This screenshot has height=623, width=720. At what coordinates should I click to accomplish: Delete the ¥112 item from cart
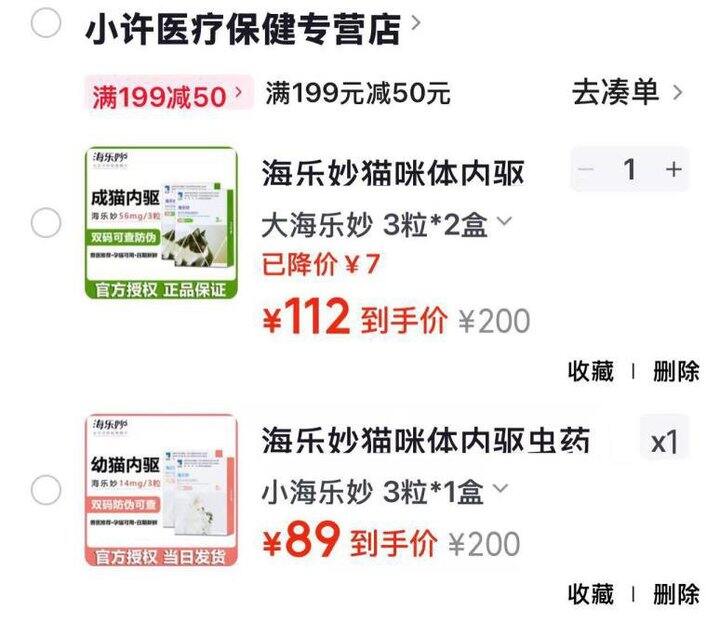click(676, 371)
